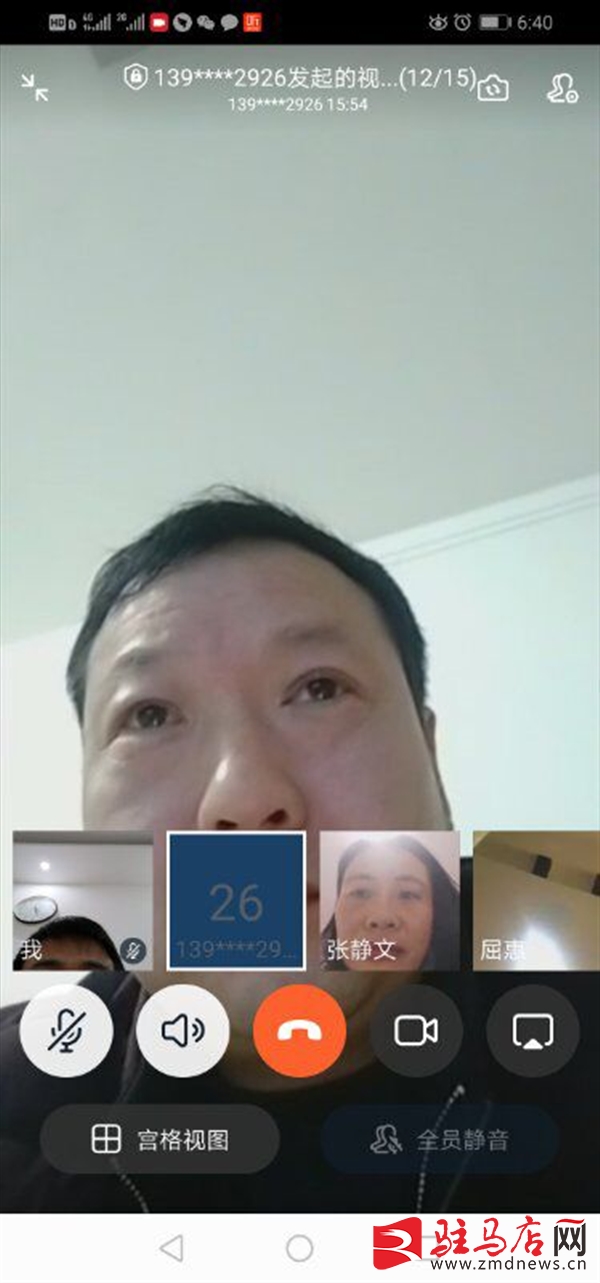600x1283 pixels.
Task: Minimize the video call window
Action: coord(35,88)
